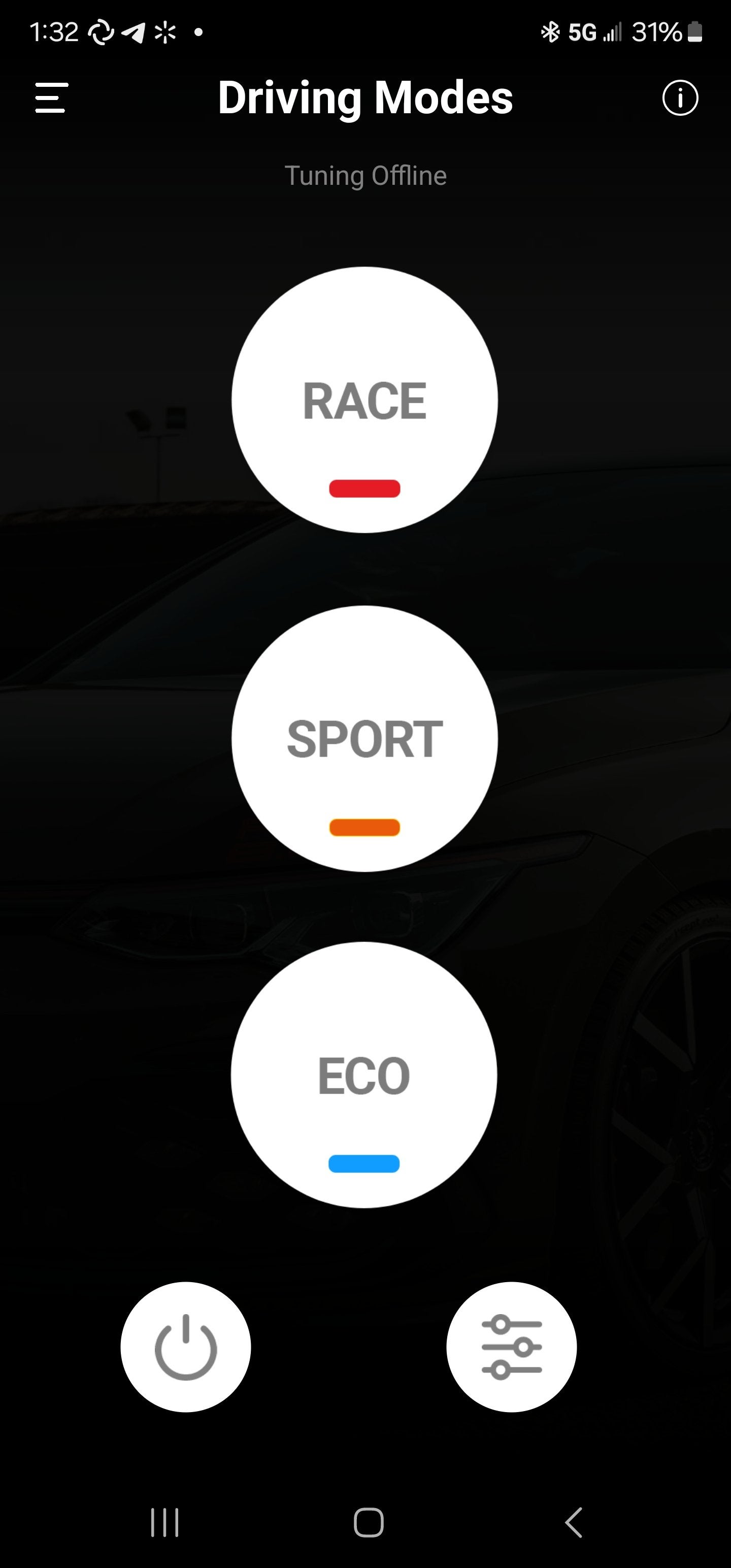Tap the power button
The width and height of the screenshot is (731, 1568).
(186, 1347)
